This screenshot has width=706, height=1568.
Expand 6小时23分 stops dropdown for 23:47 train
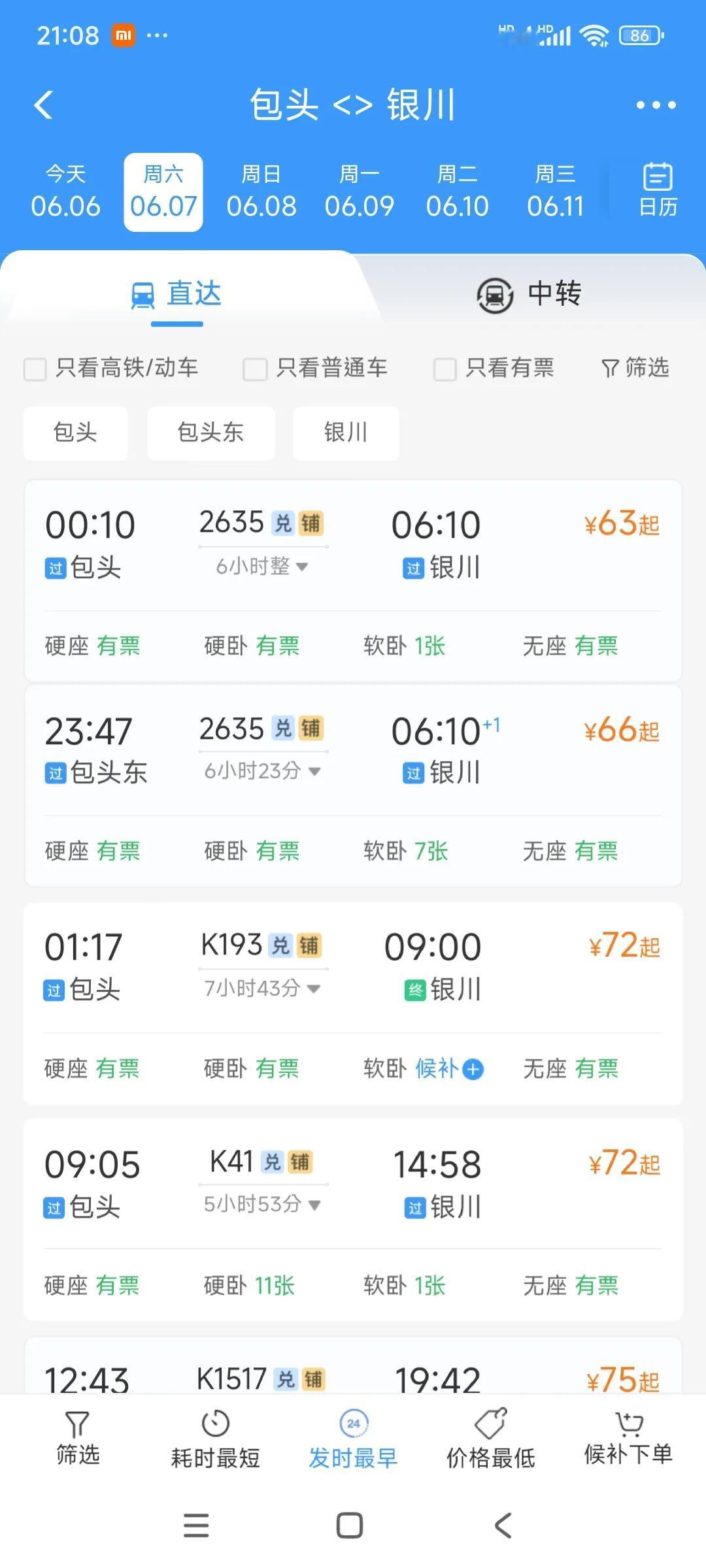point(263,771)
